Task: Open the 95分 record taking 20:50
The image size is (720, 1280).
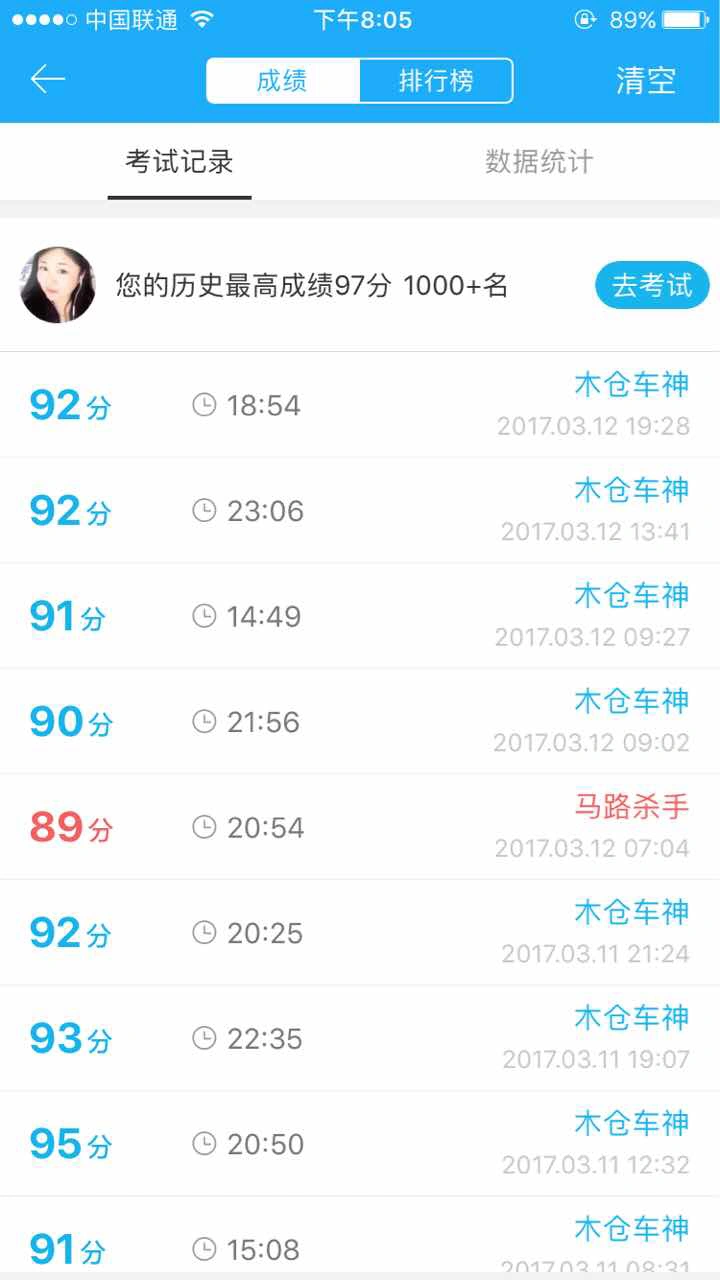Action: (360, 1144)
